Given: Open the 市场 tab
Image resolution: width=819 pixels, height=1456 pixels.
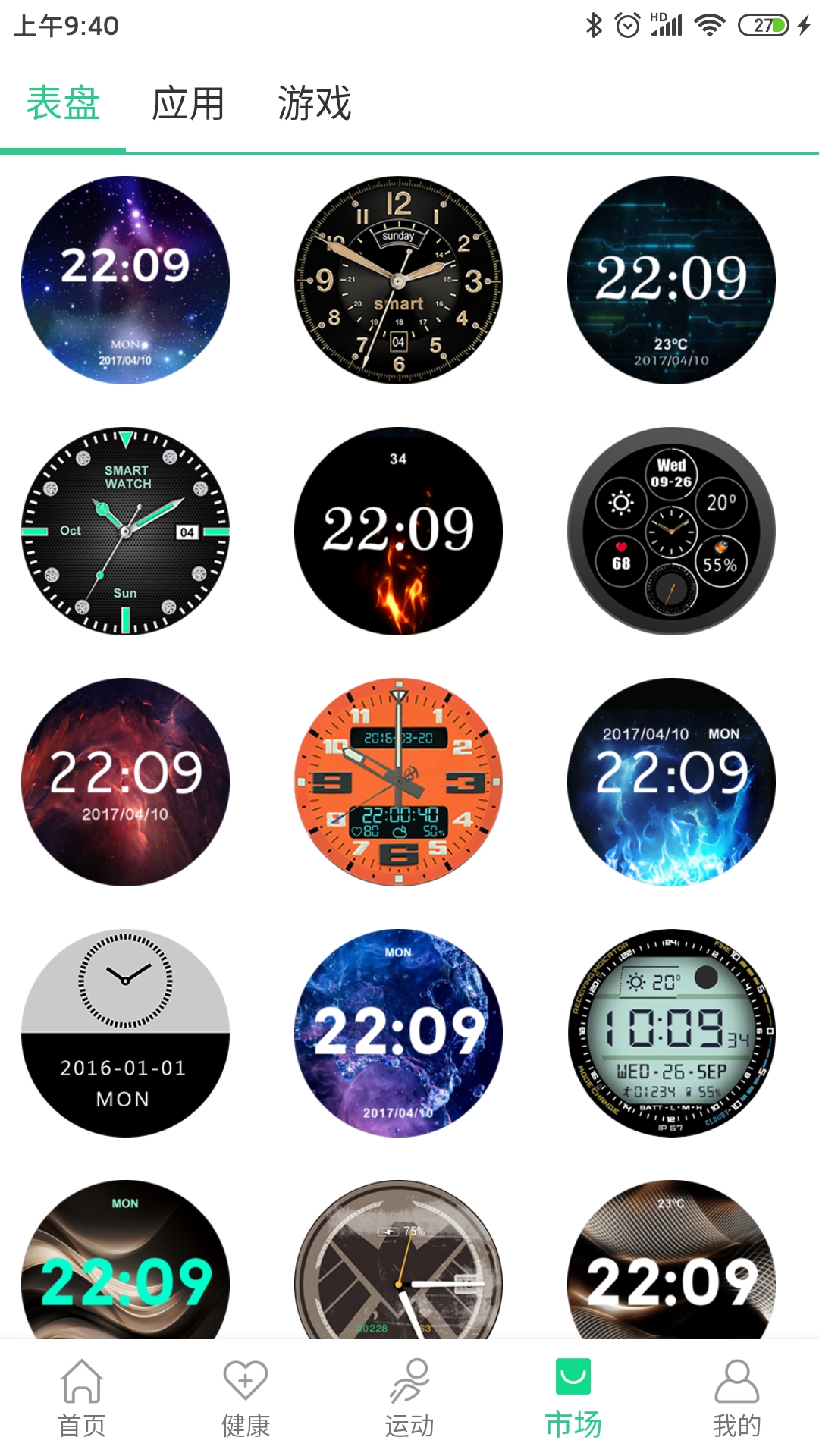Looking at the screenshot, I should tap(573, 1397).
